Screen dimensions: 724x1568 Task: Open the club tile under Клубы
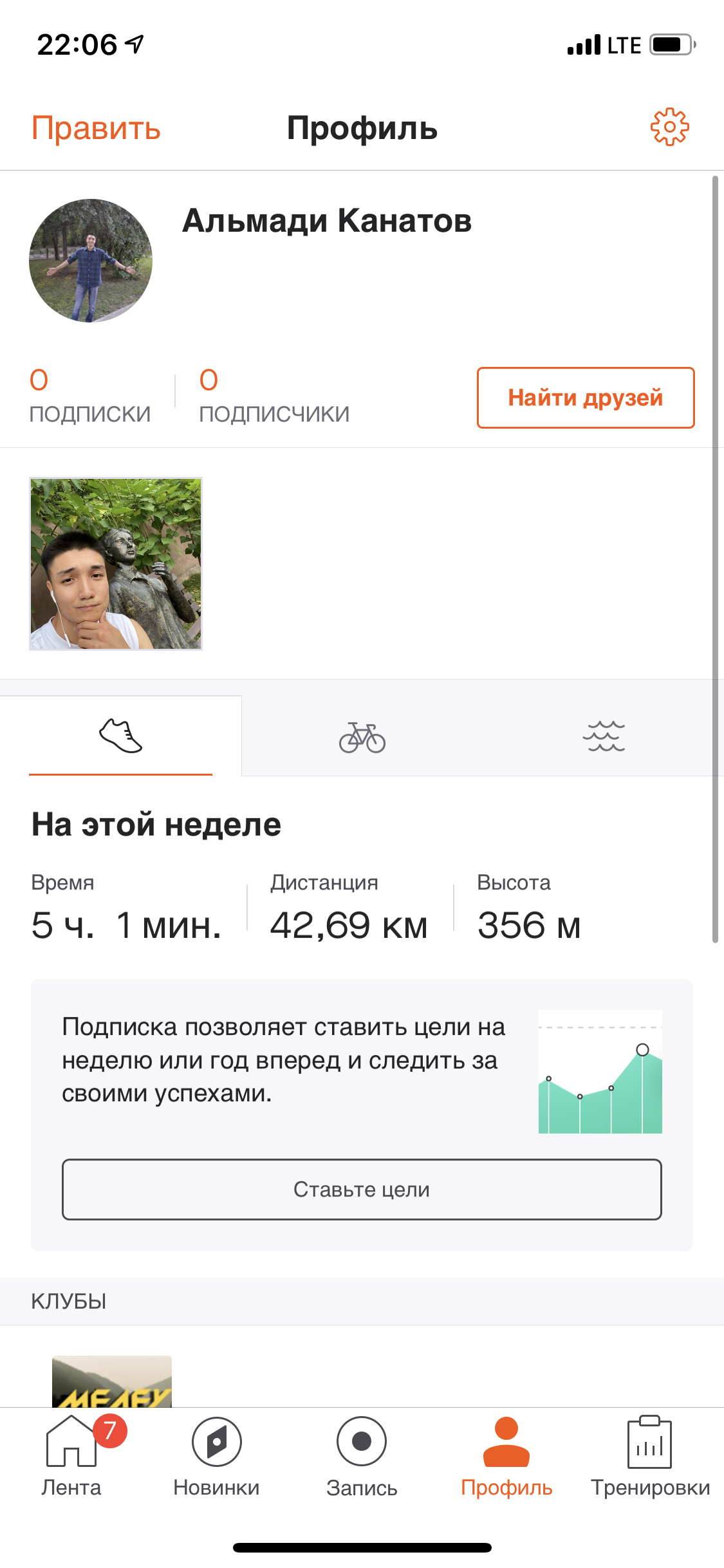coord(112,1381)
